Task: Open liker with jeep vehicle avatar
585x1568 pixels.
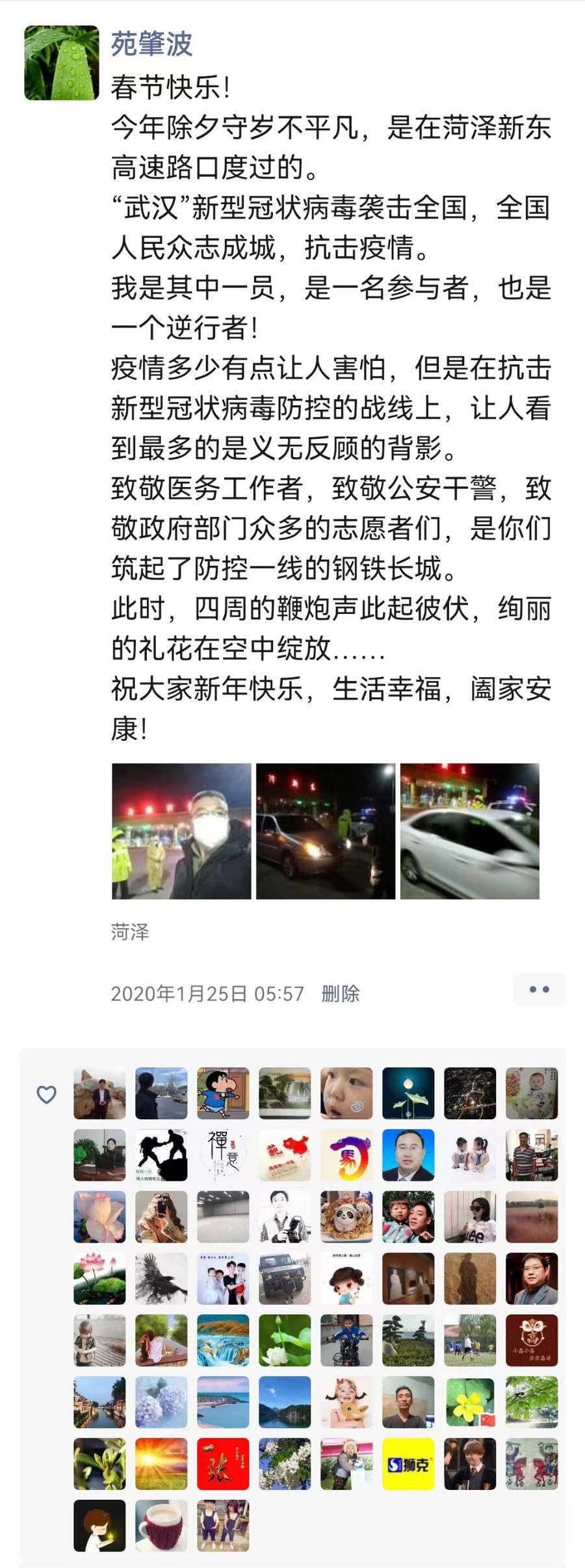Action: tap(285, 1278)
